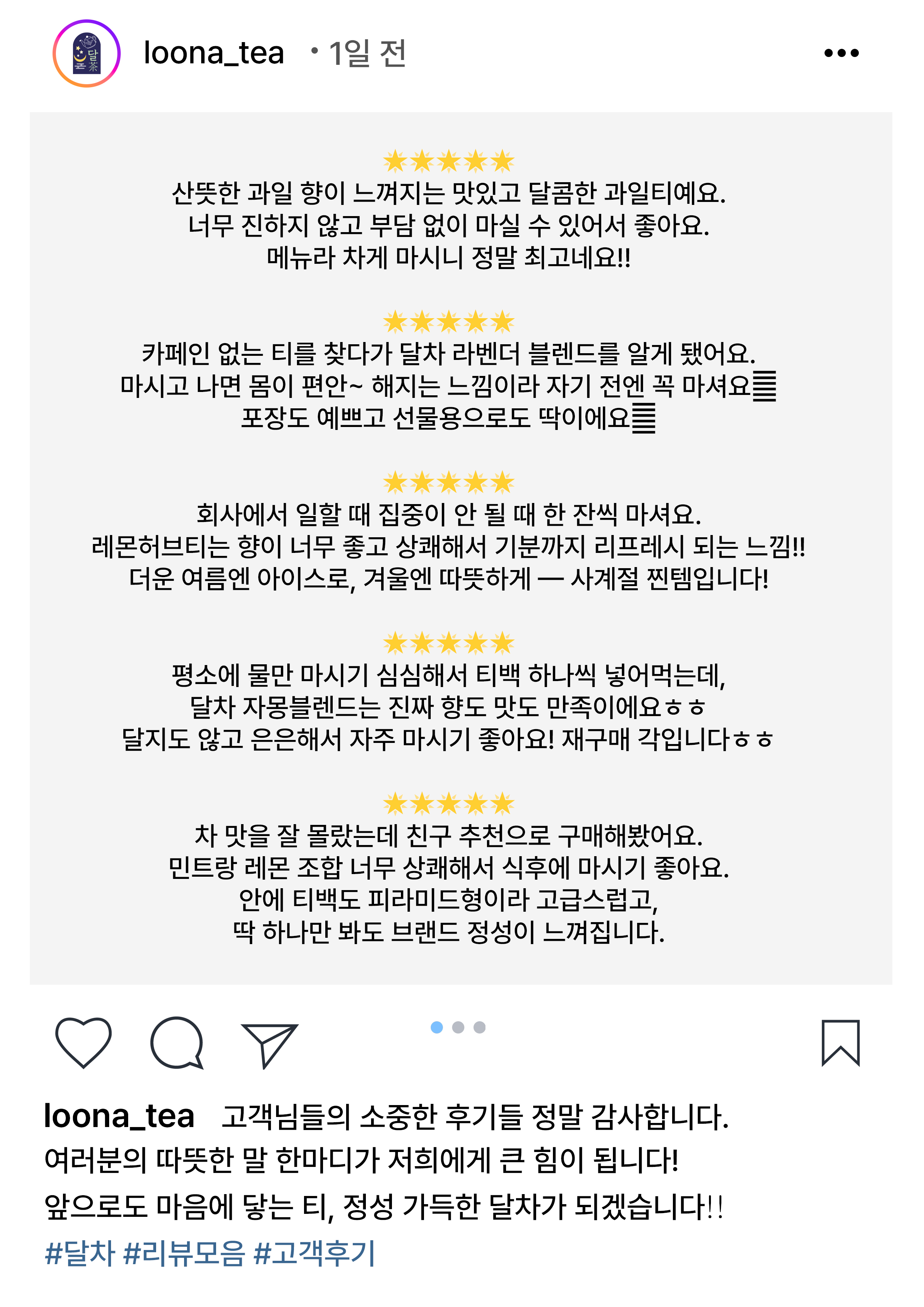Open the #리뷰모음 hashtag
The width and height of the screenshot is (924, 1307).
(184, 1253)
